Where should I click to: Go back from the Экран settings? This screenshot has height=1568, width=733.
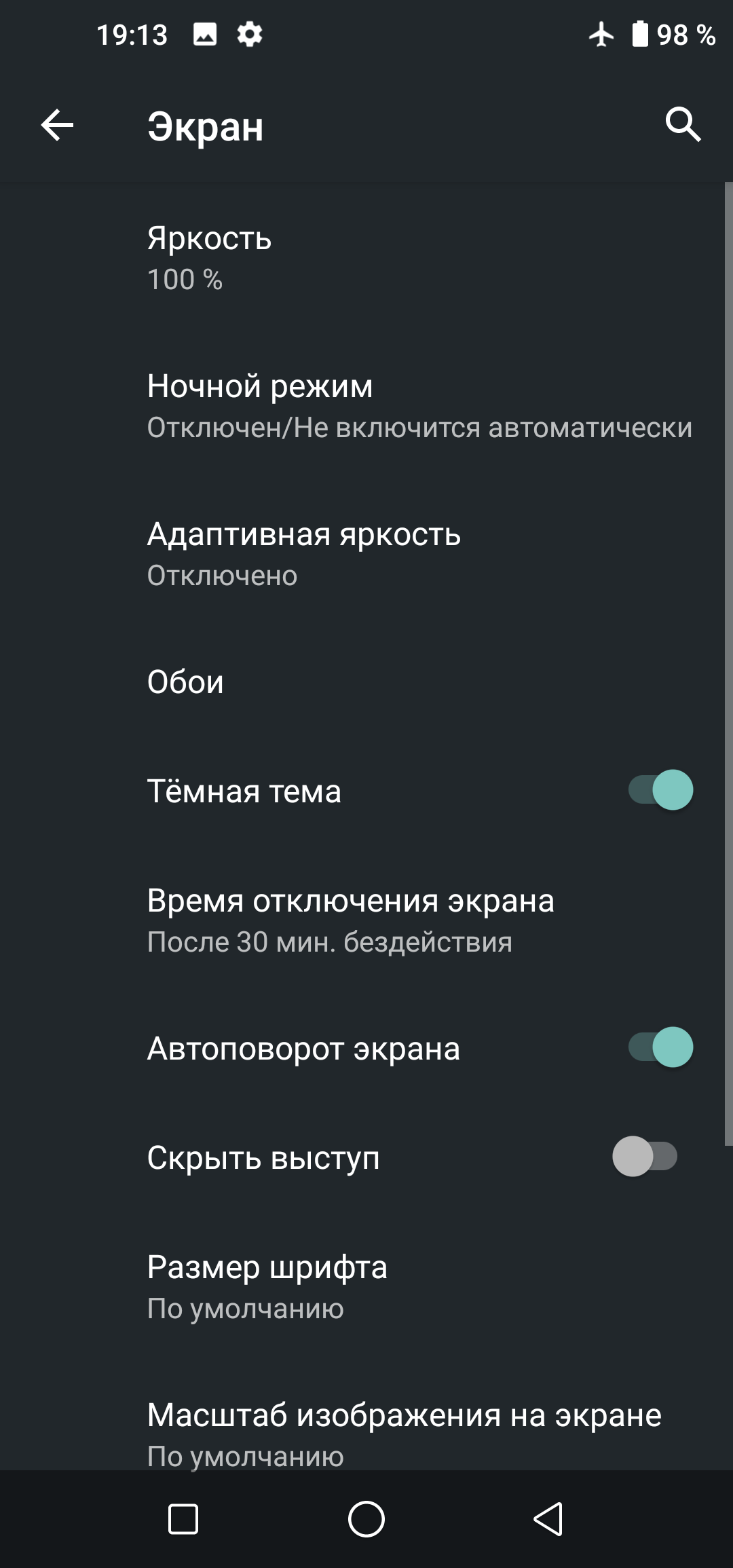point(57,126)
